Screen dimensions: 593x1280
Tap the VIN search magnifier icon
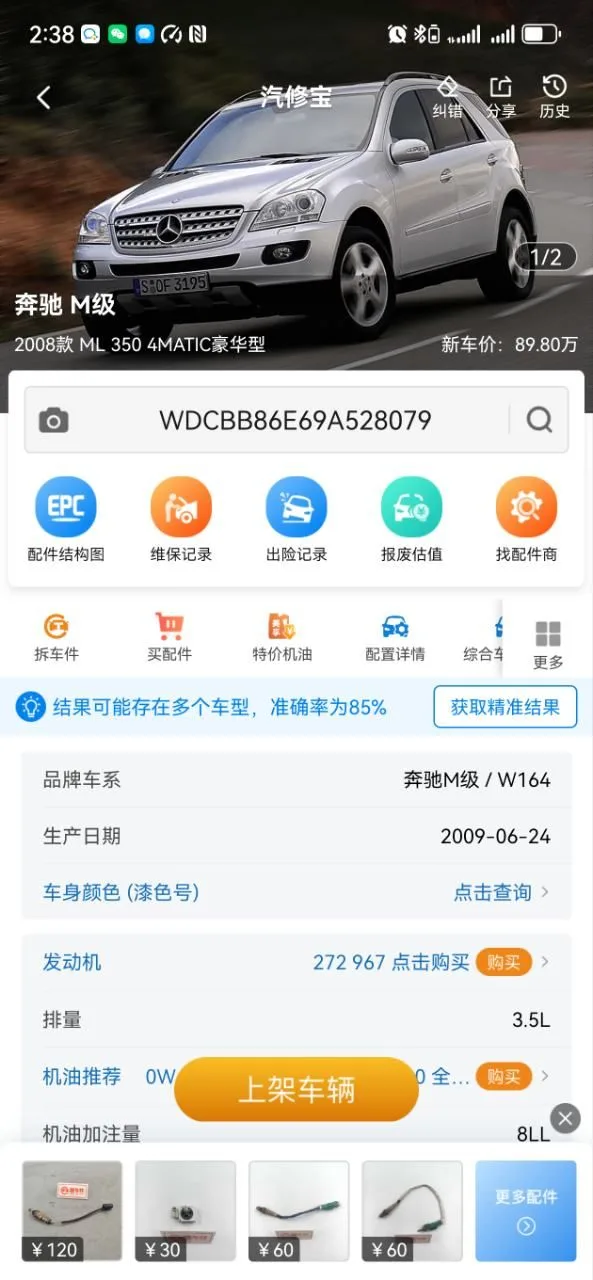click(539, 420)
